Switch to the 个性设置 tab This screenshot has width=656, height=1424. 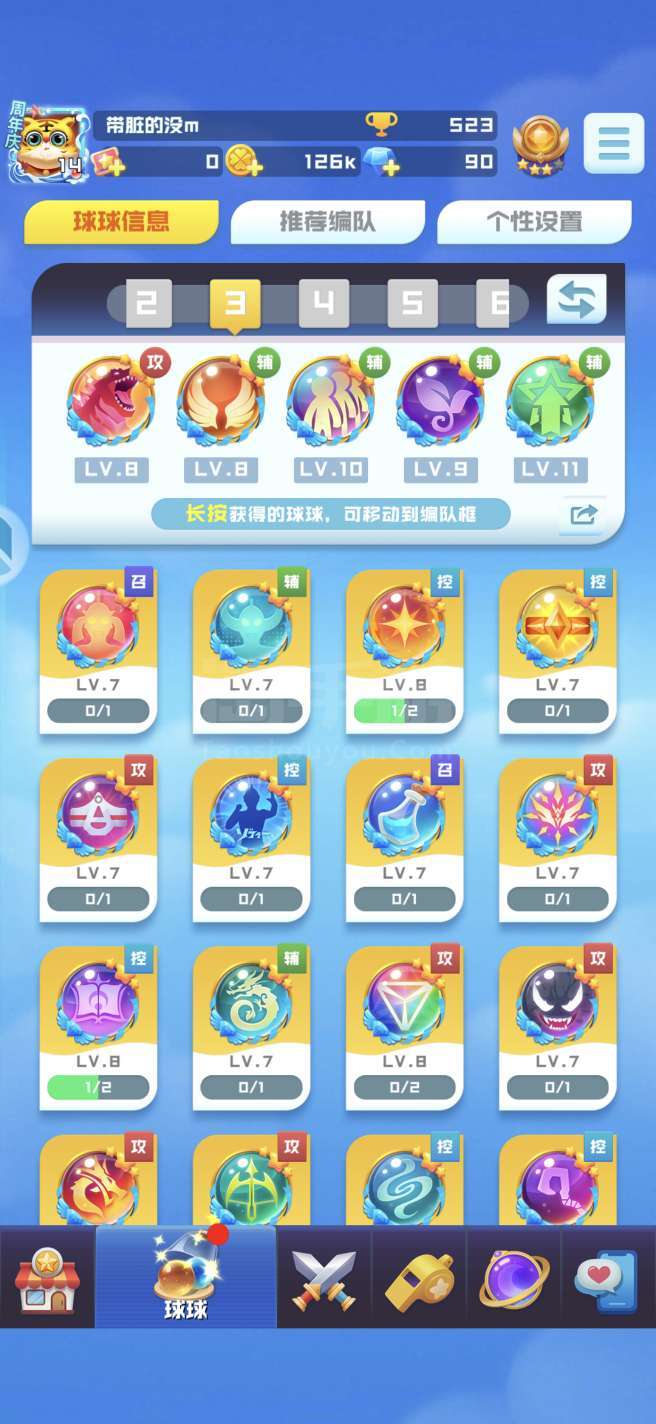click(x=534, y=222)
